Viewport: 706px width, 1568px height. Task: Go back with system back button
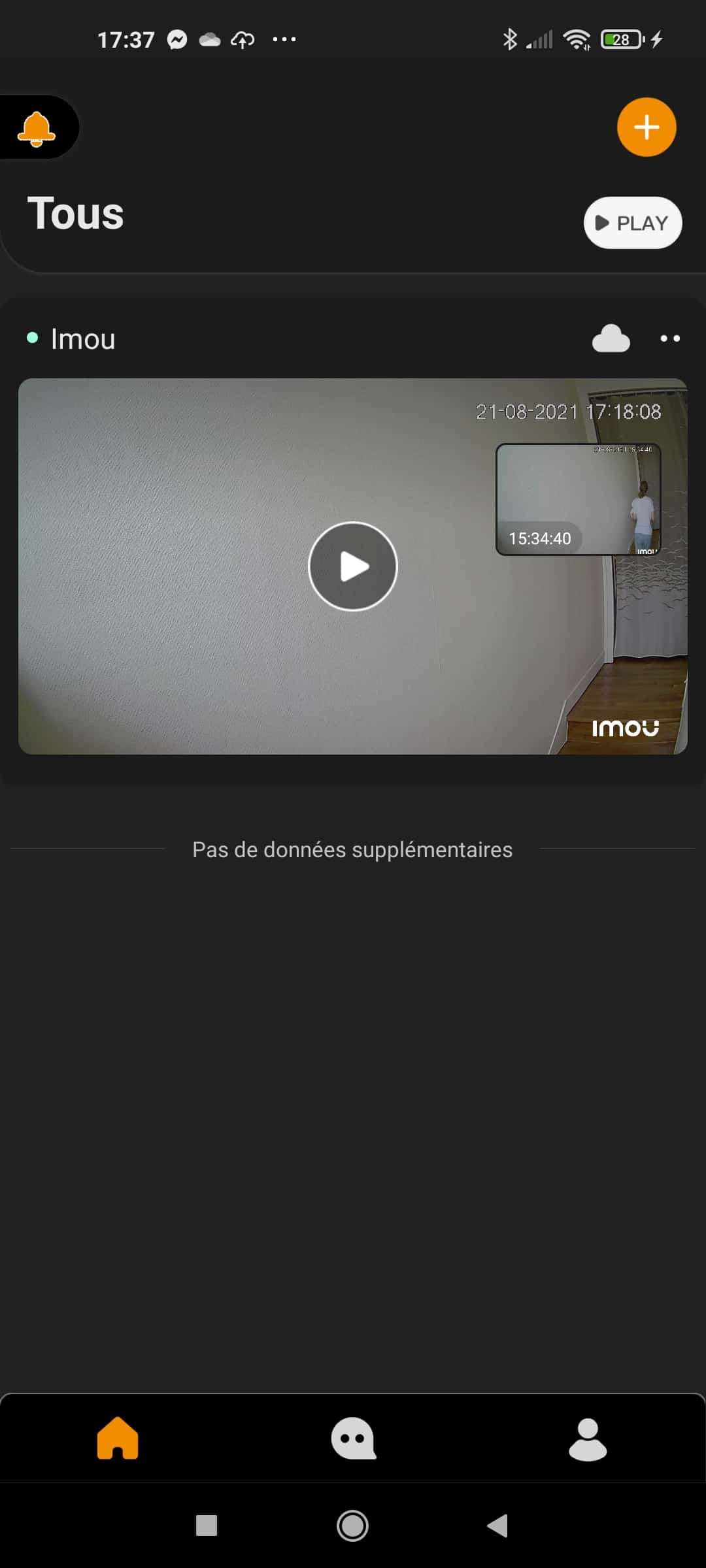(x=497, y=1526)
